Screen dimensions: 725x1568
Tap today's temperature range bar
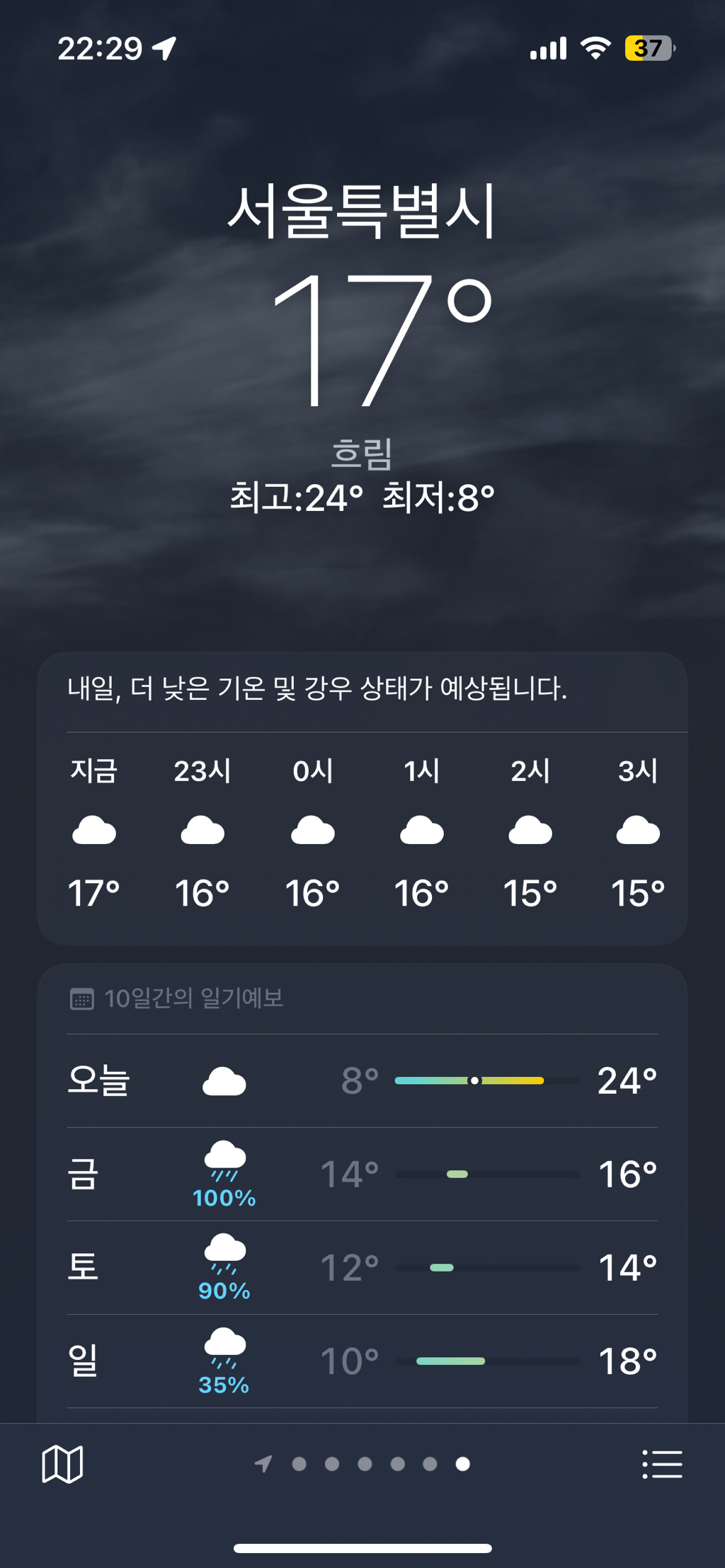coord(487,1080)
